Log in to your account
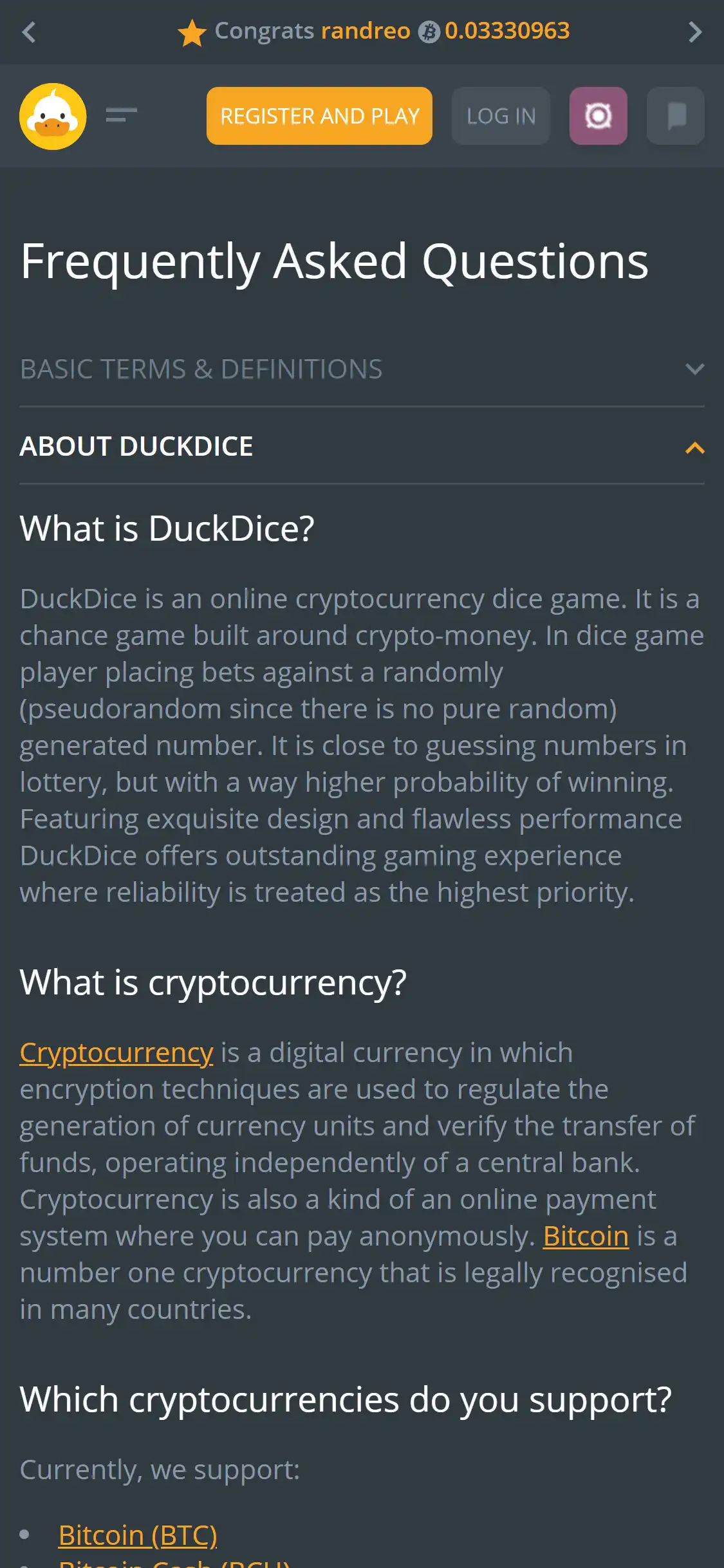This screenshot has height=1568, width=724. (501, 116)
